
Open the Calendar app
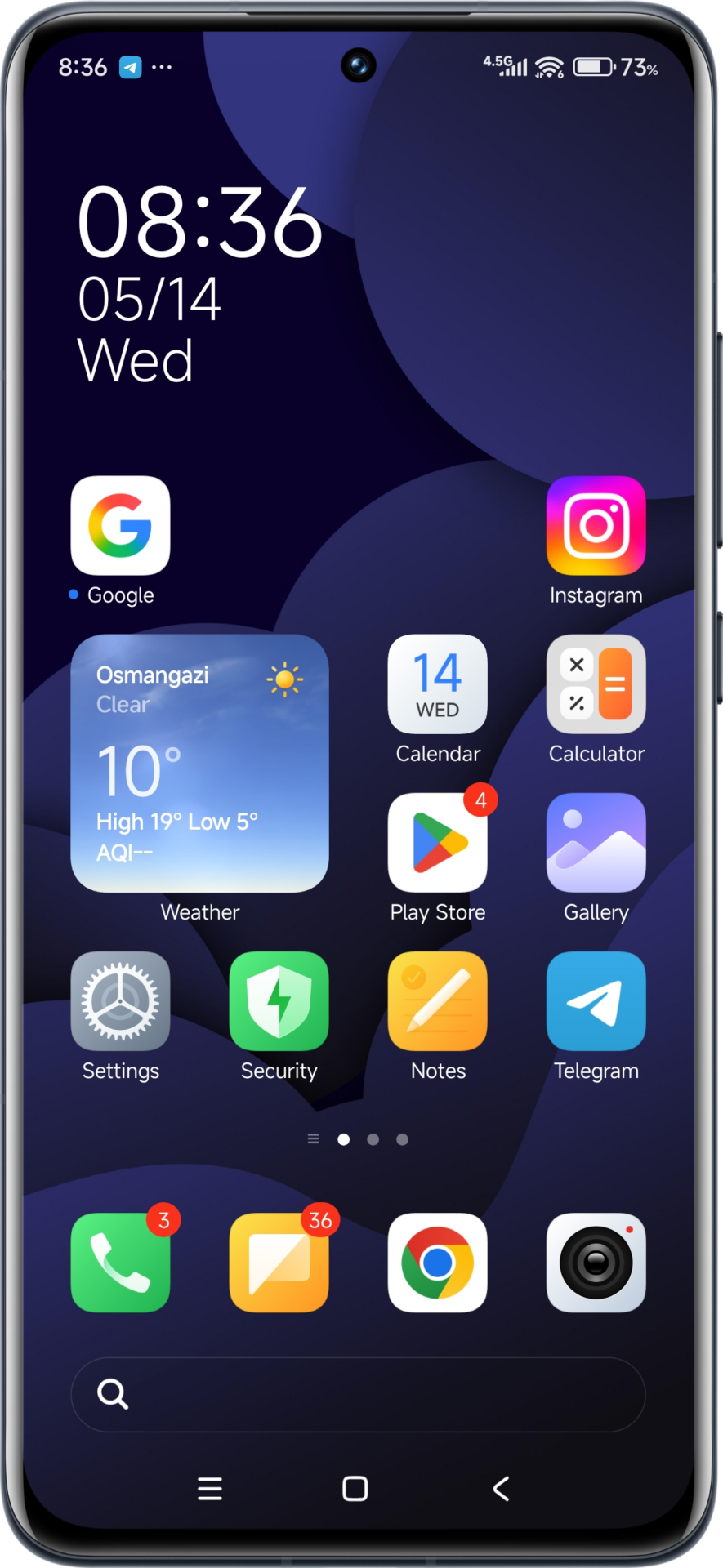(x=437, y=684)
